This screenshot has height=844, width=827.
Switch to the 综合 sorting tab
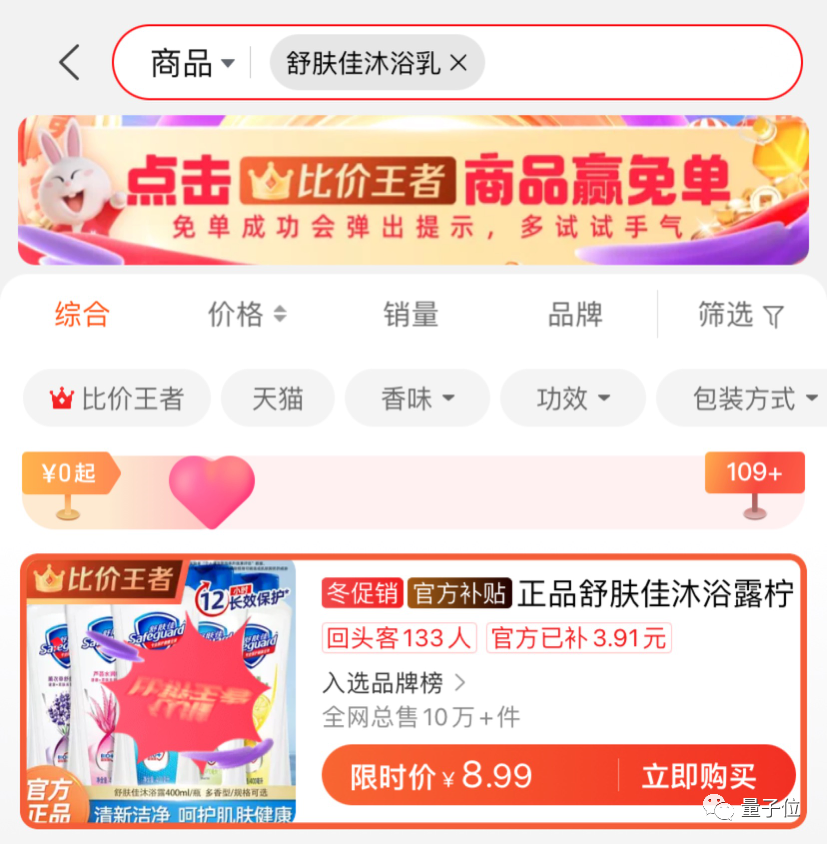tap(82, 315)
